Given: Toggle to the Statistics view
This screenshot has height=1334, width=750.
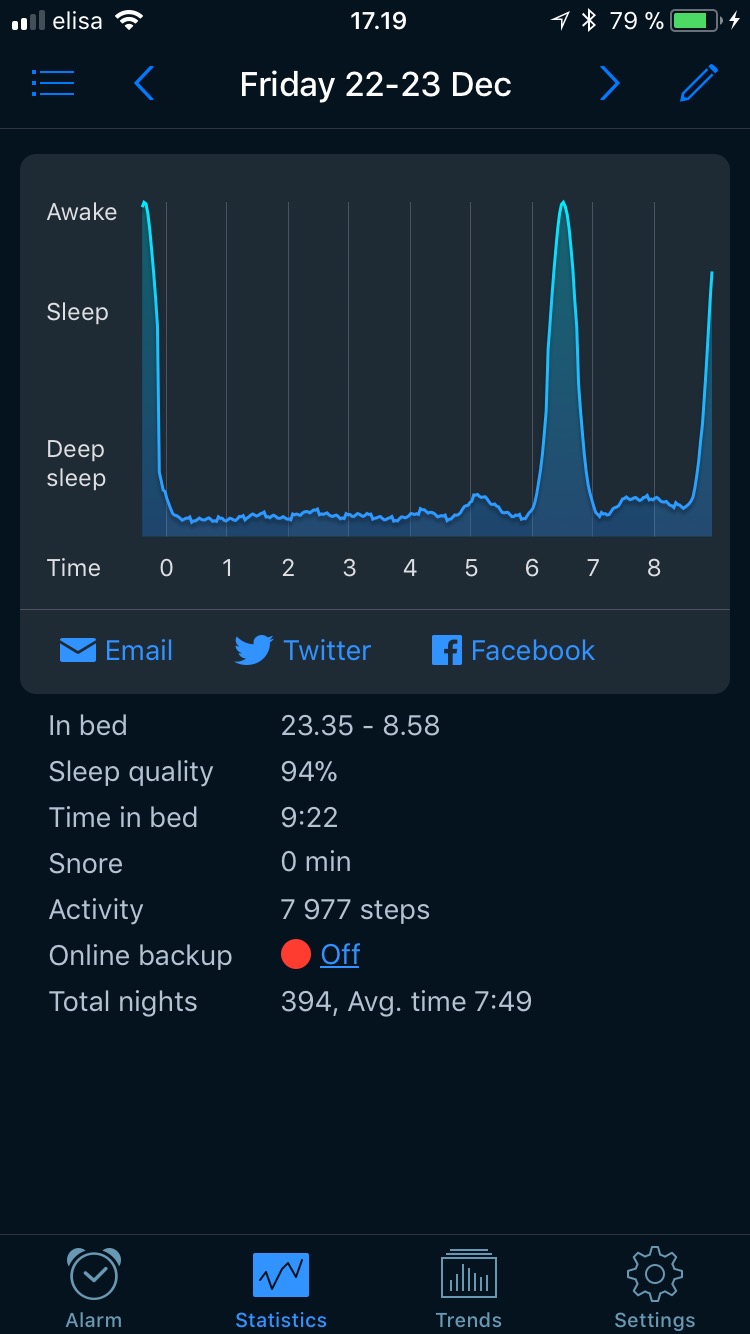Looking at the screenshot, I should 280,1286.
